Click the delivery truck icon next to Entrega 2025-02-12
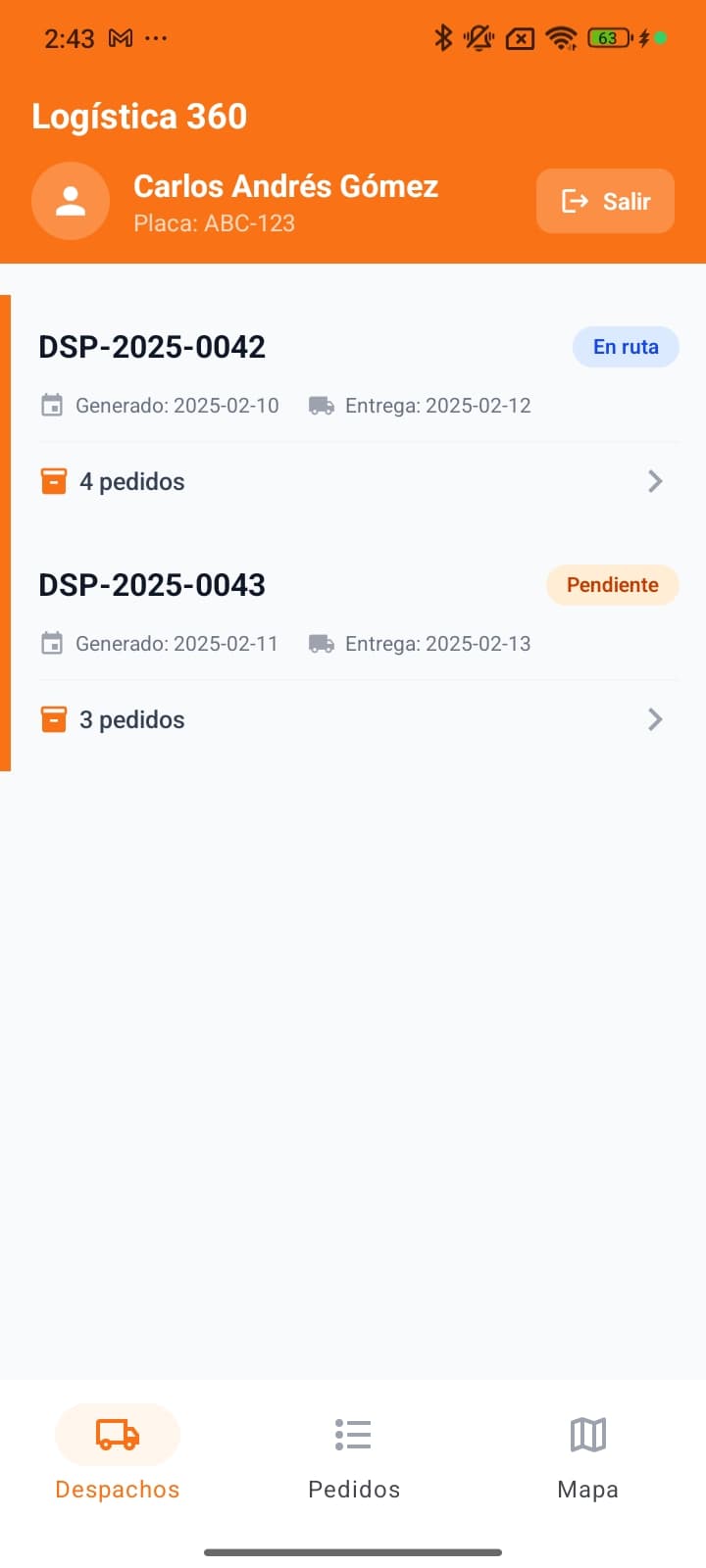 pyautogui.click(x=321, y=405)
